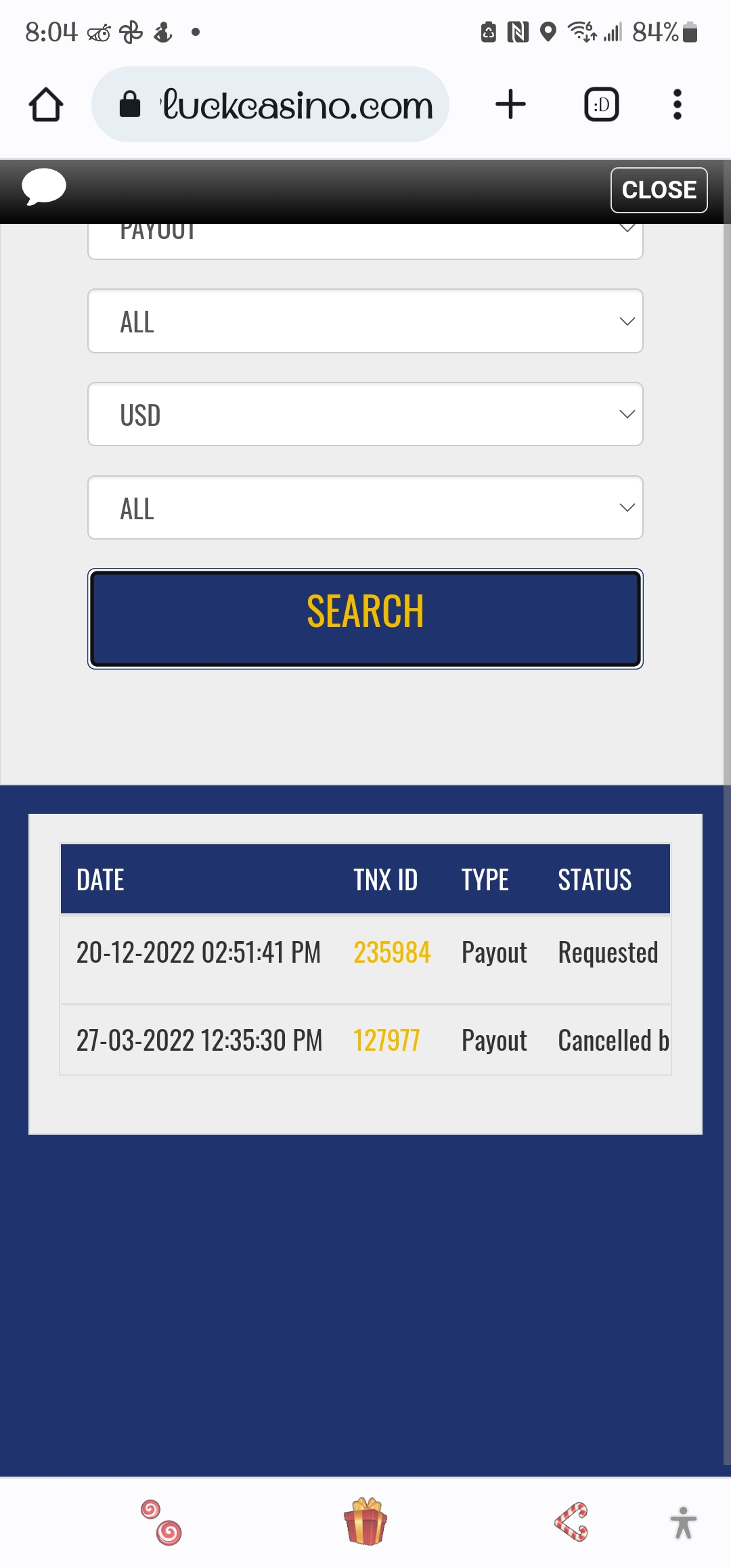Expand the USD currency dropdown

pos(365,414)
